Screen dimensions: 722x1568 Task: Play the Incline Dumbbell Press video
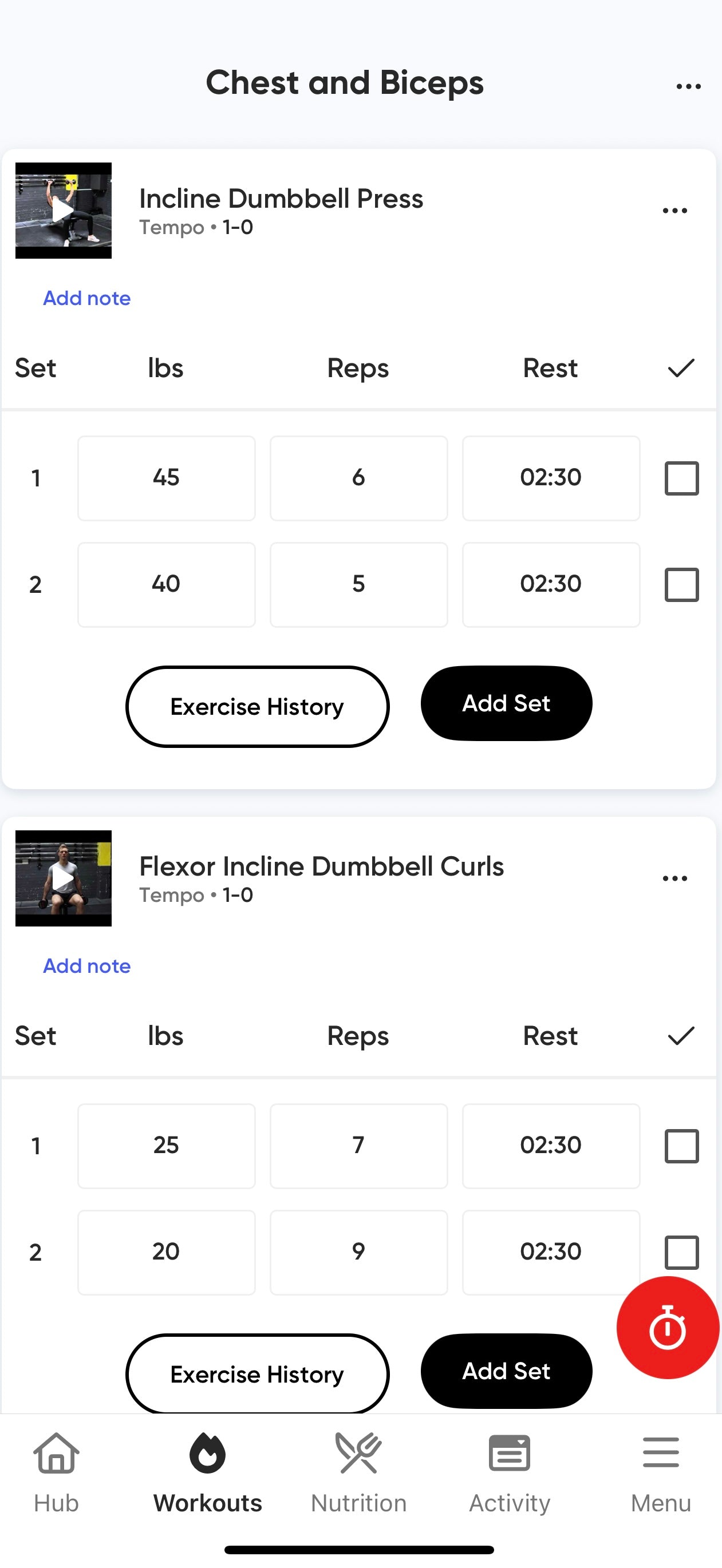click(64, 211)
